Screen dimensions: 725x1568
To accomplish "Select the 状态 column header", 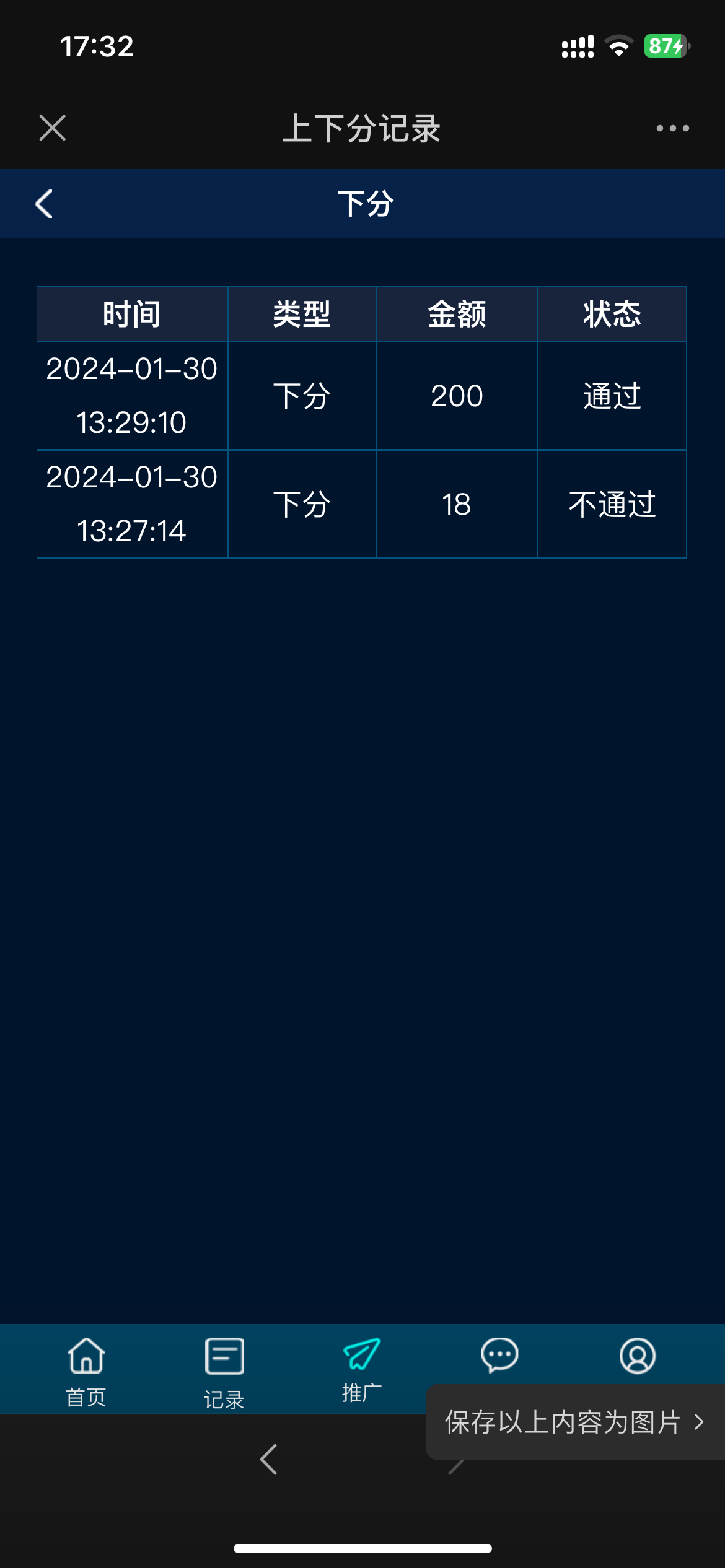I will (x=612, y=314).
